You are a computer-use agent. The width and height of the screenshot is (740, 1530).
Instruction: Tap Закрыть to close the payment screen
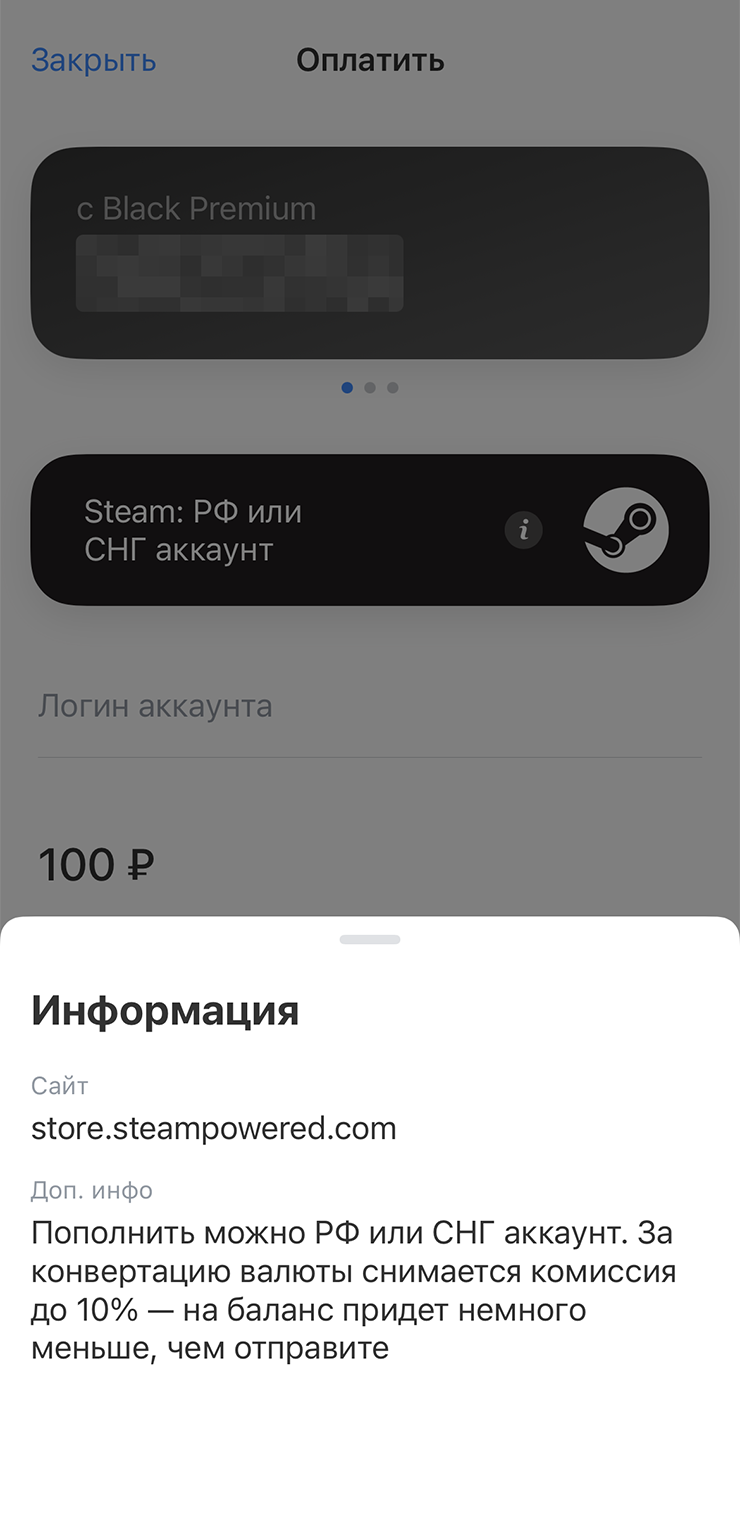point(93,60)
